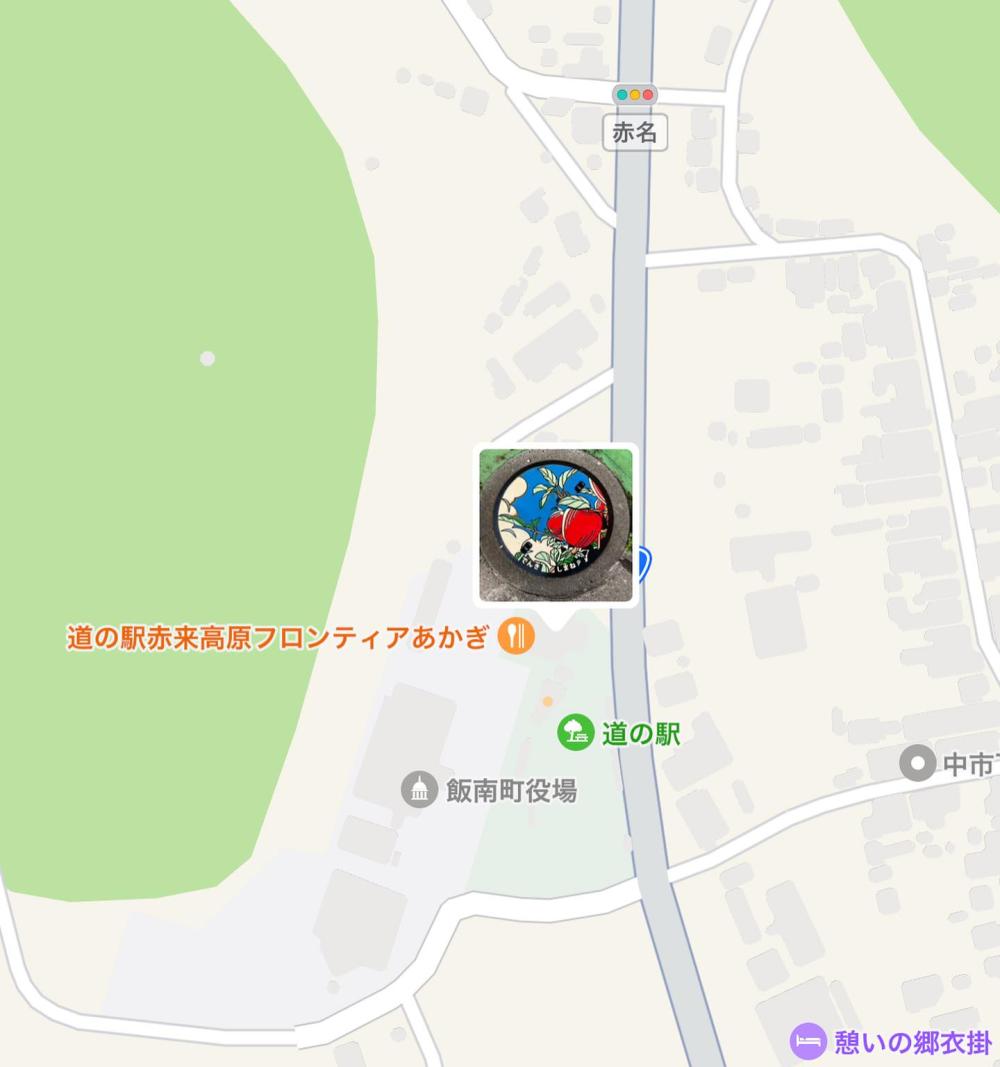Select the 憩いの郷衣掛 lodging marker
Viewport: 1000px width, 1067px height.
809,1042
